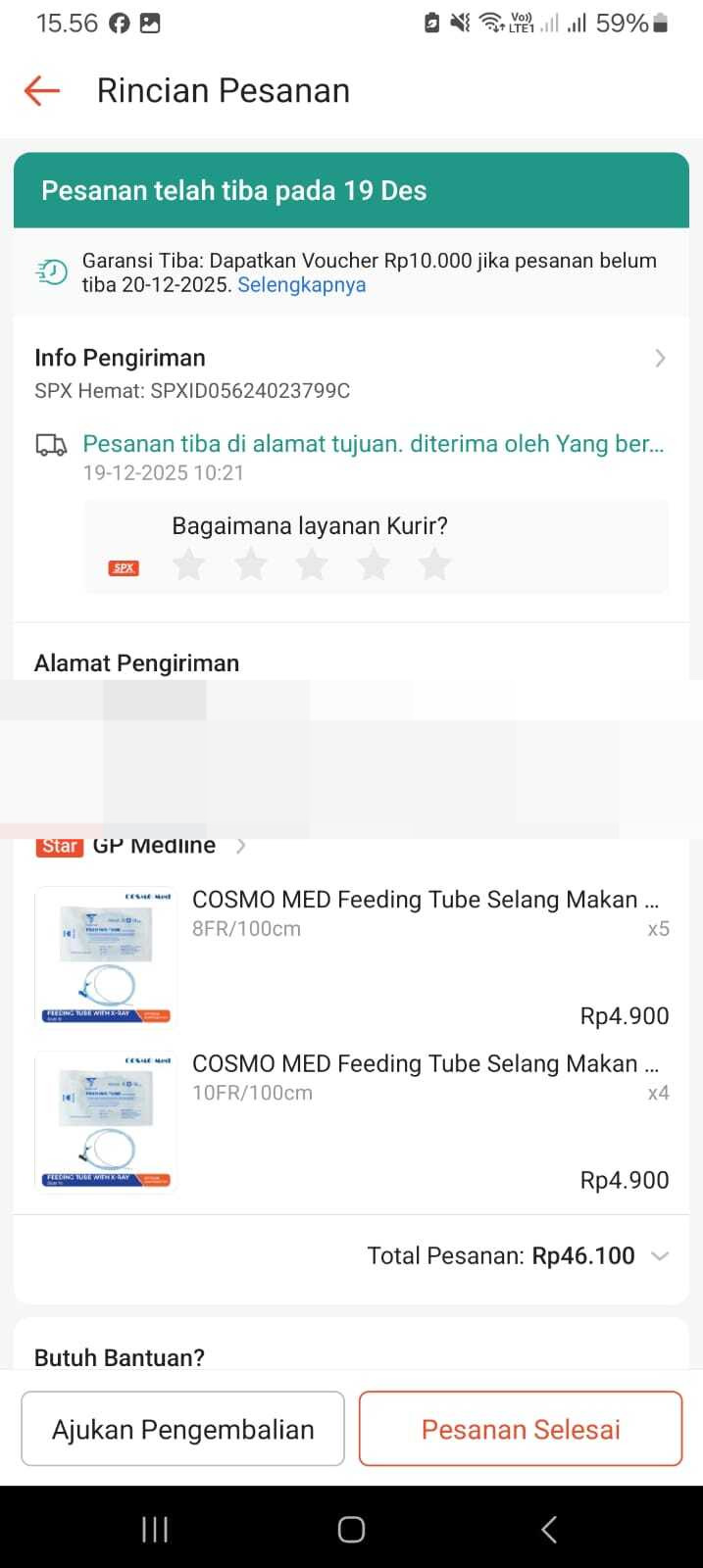This screenshot has width=703, height=1568.
Task: Open the Selengkapnya link
Action: tap(301, 285)
